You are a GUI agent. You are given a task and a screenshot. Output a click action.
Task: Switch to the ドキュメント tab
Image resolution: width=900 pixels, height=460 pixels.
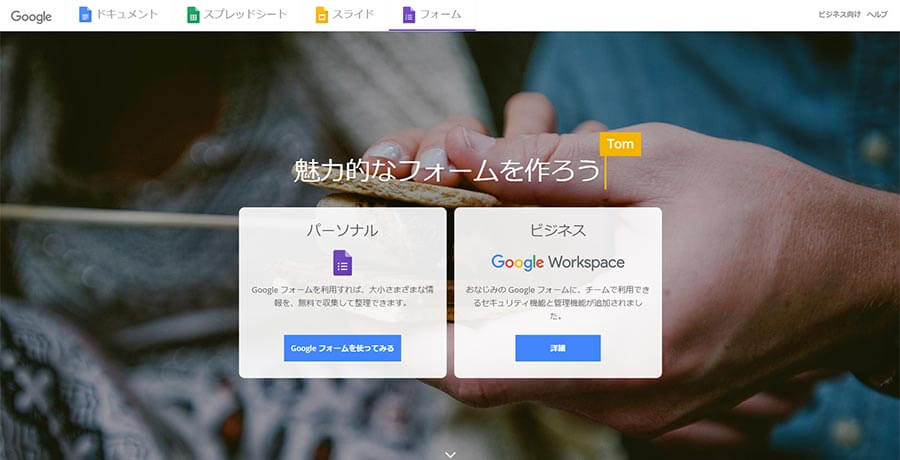pyautogui.click(x=118, y=15)
